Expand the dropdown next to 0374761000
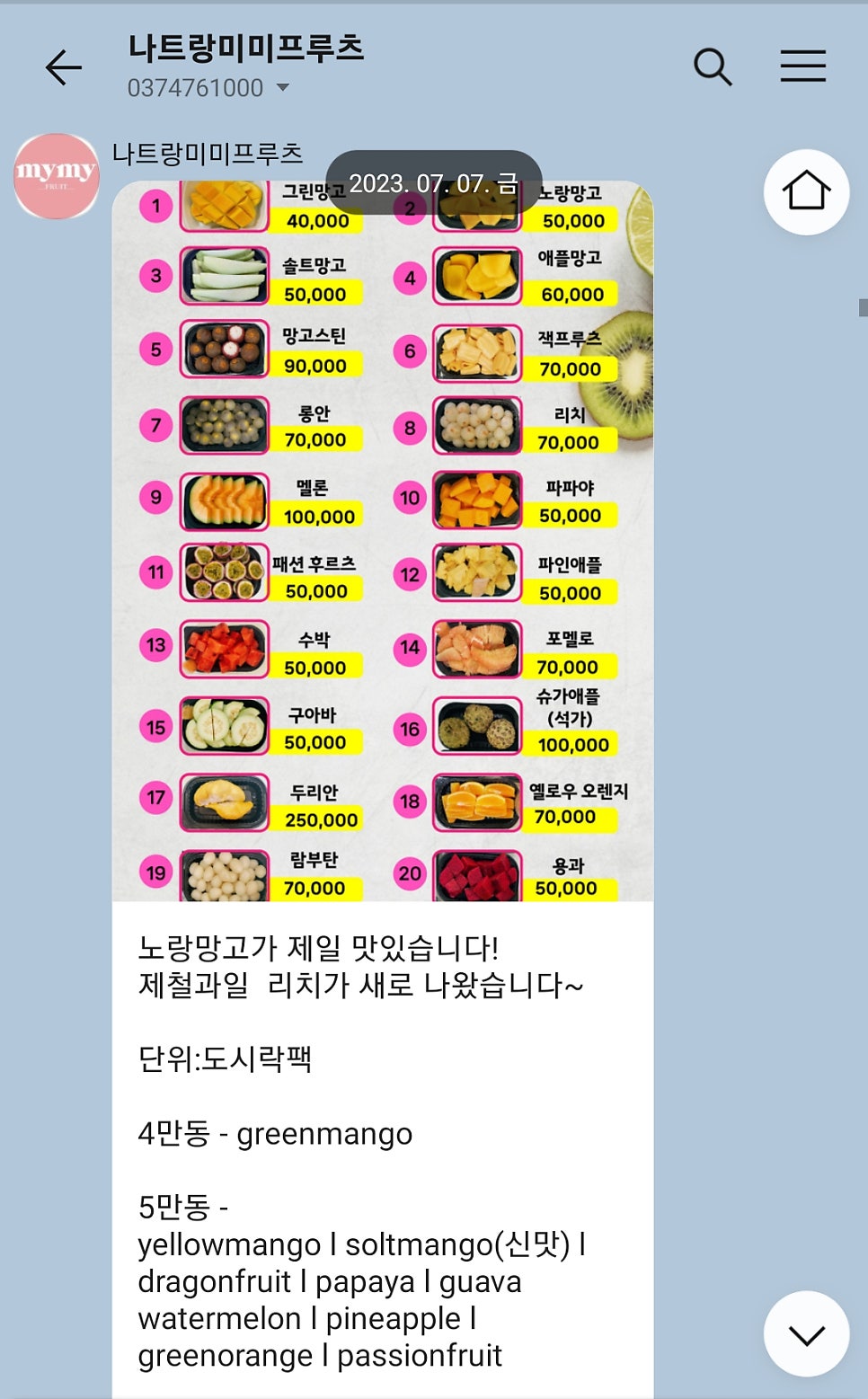The image size is (868, 1399). [283, 88]
